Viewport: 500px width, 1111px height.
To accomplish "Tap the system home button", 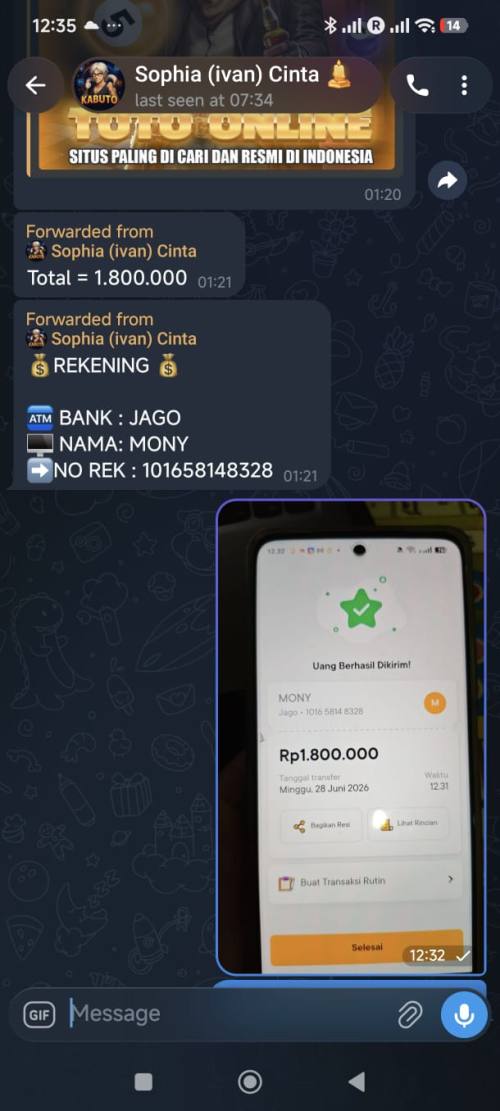I will point(249,1081).
